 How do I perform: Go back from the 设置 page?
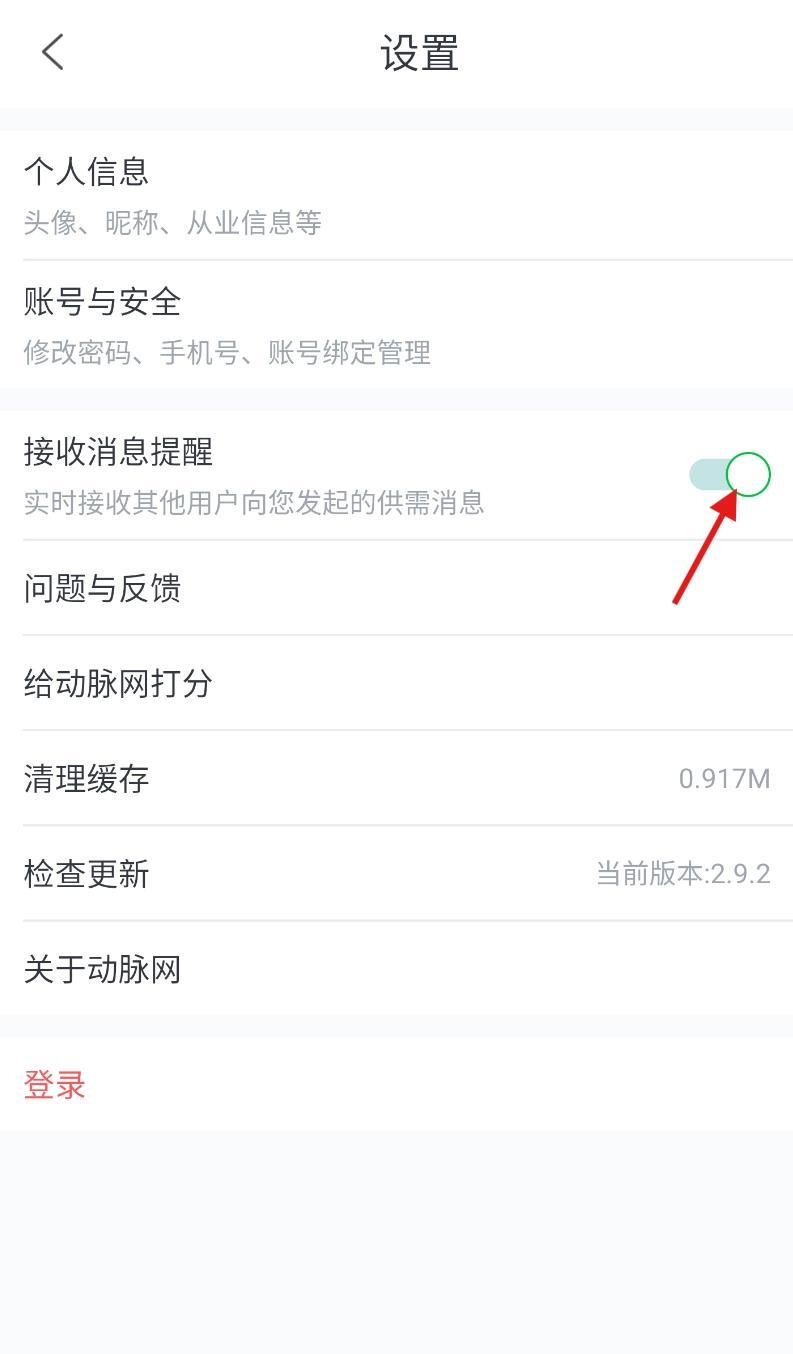tap(53, 52)
